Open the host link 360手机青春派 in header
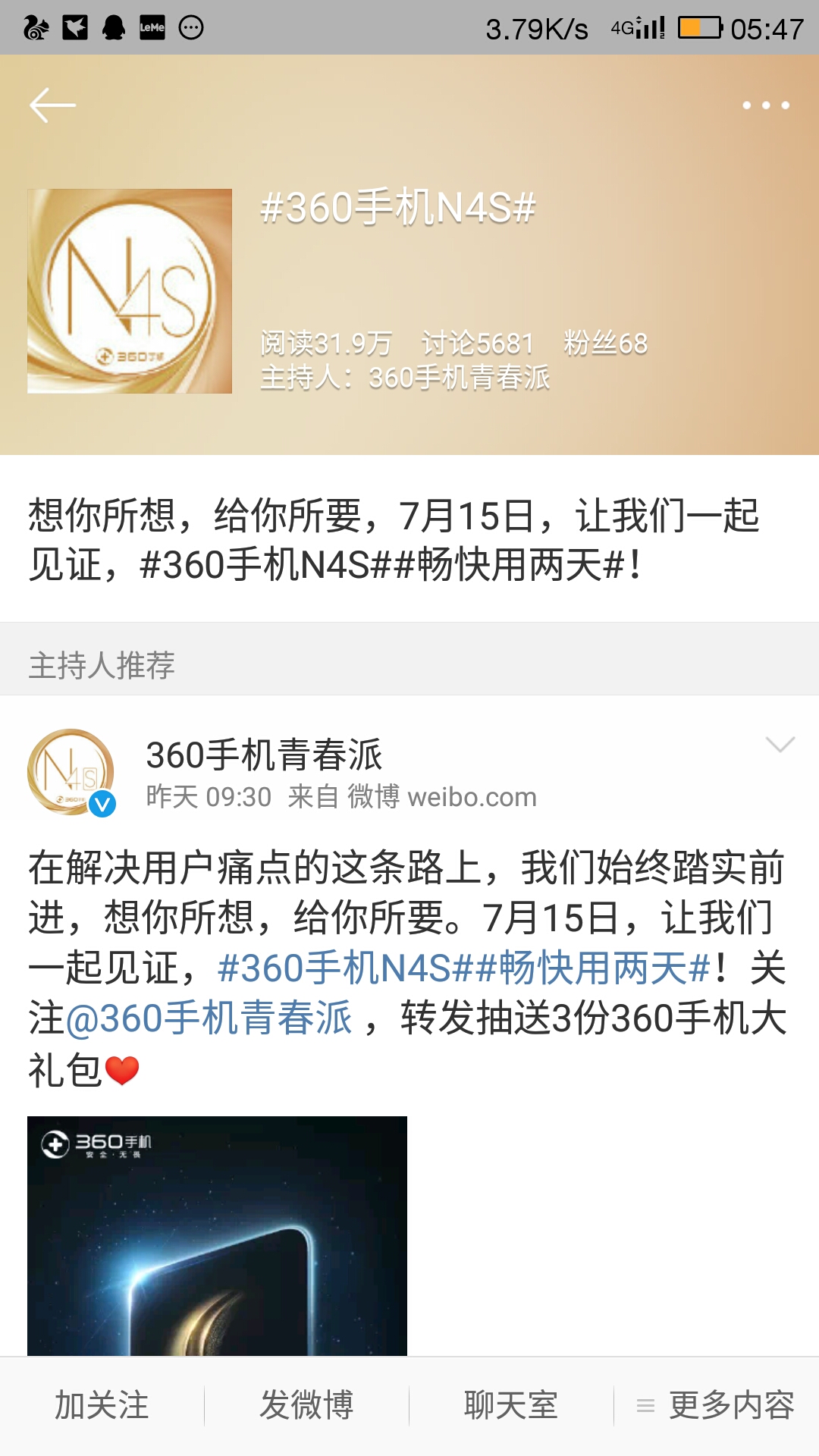Viewport: 819px width, 1456px height. 458,377
